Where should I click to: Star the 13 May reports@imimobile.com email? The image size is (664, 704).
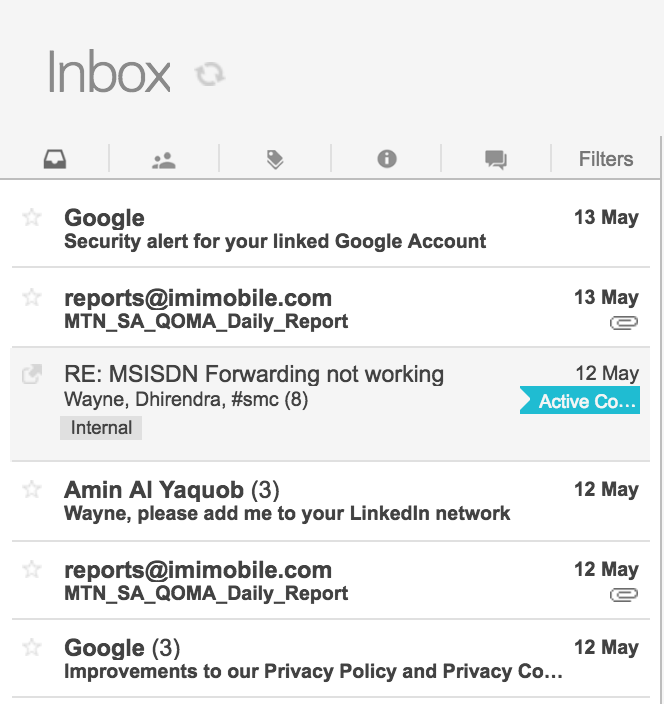(32, 297)
